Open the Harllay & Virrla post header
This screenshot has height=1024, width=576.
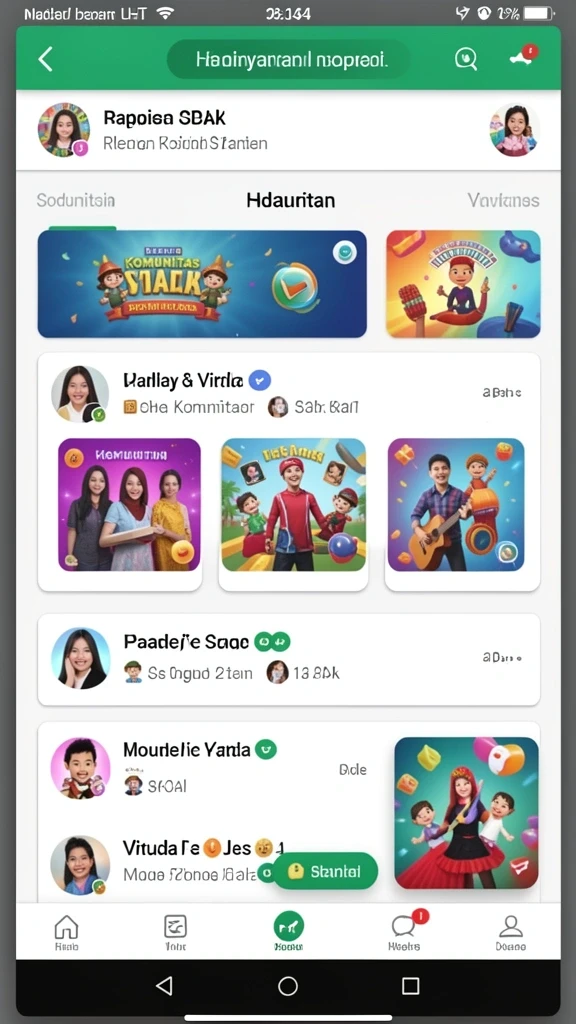coord(289,393)
